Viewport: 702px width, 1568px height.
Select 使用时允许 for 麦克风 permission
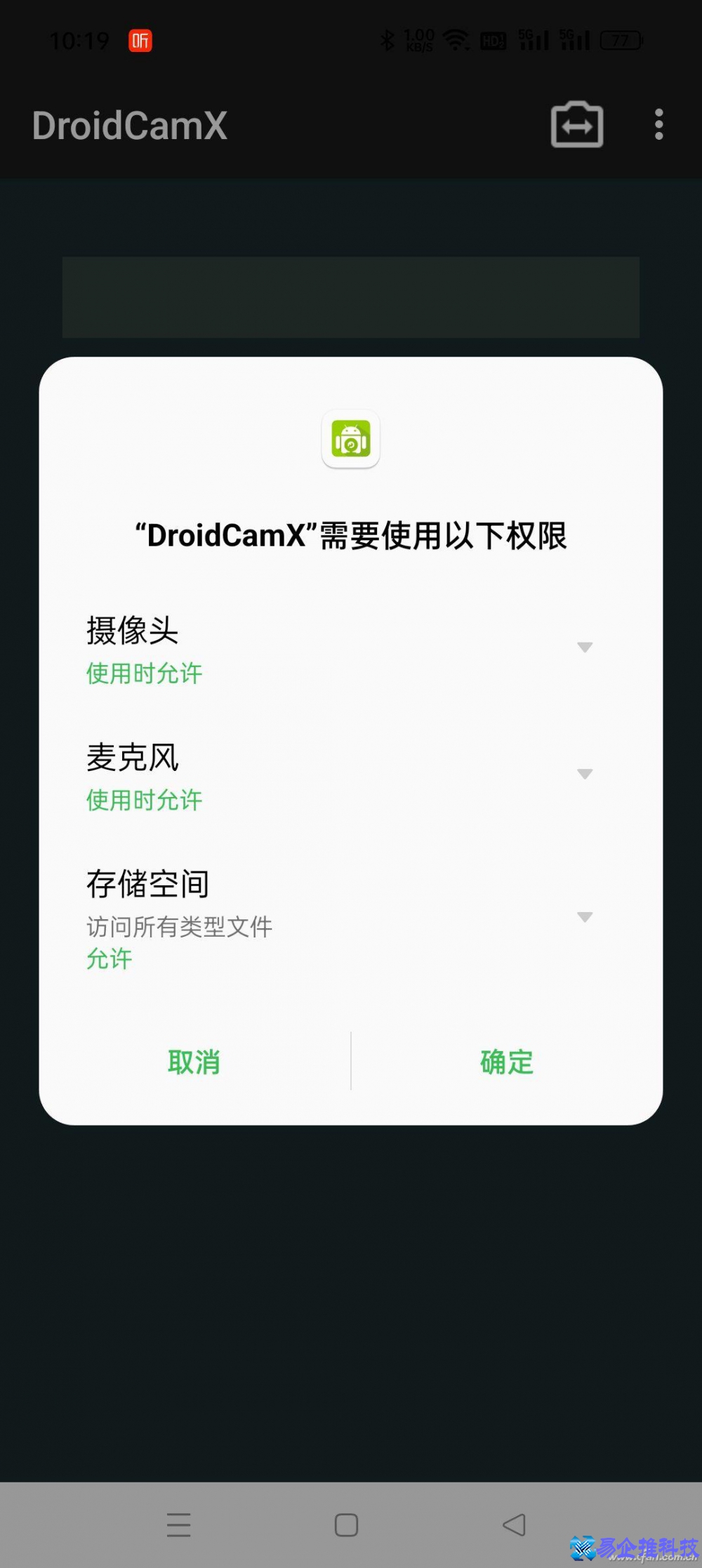[143, 800]
